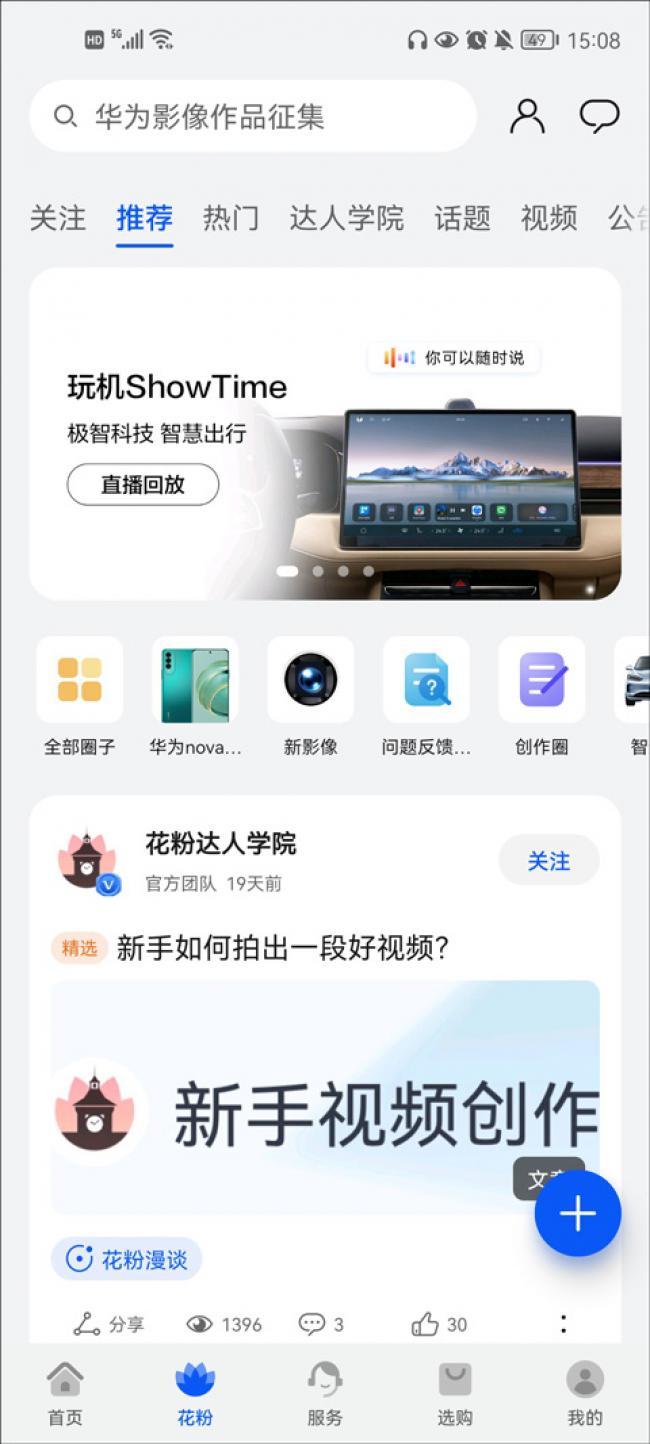Open the post's three-dot overflow menu
This screenshot has height=1444, width=650.
pos(563,1324)
